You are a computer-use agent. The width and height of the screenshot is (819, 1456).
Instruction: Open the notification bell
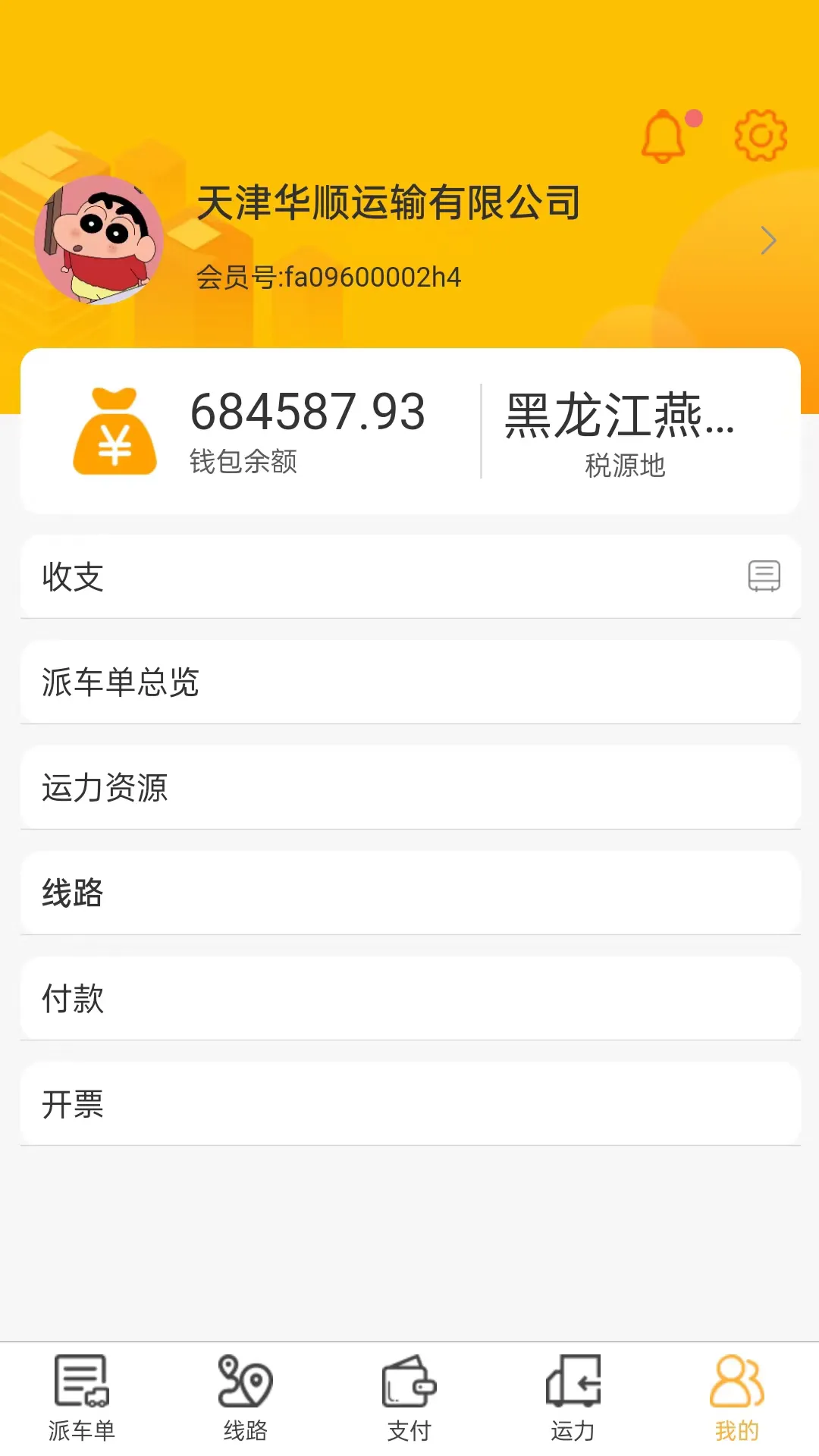tap(664, 138)
